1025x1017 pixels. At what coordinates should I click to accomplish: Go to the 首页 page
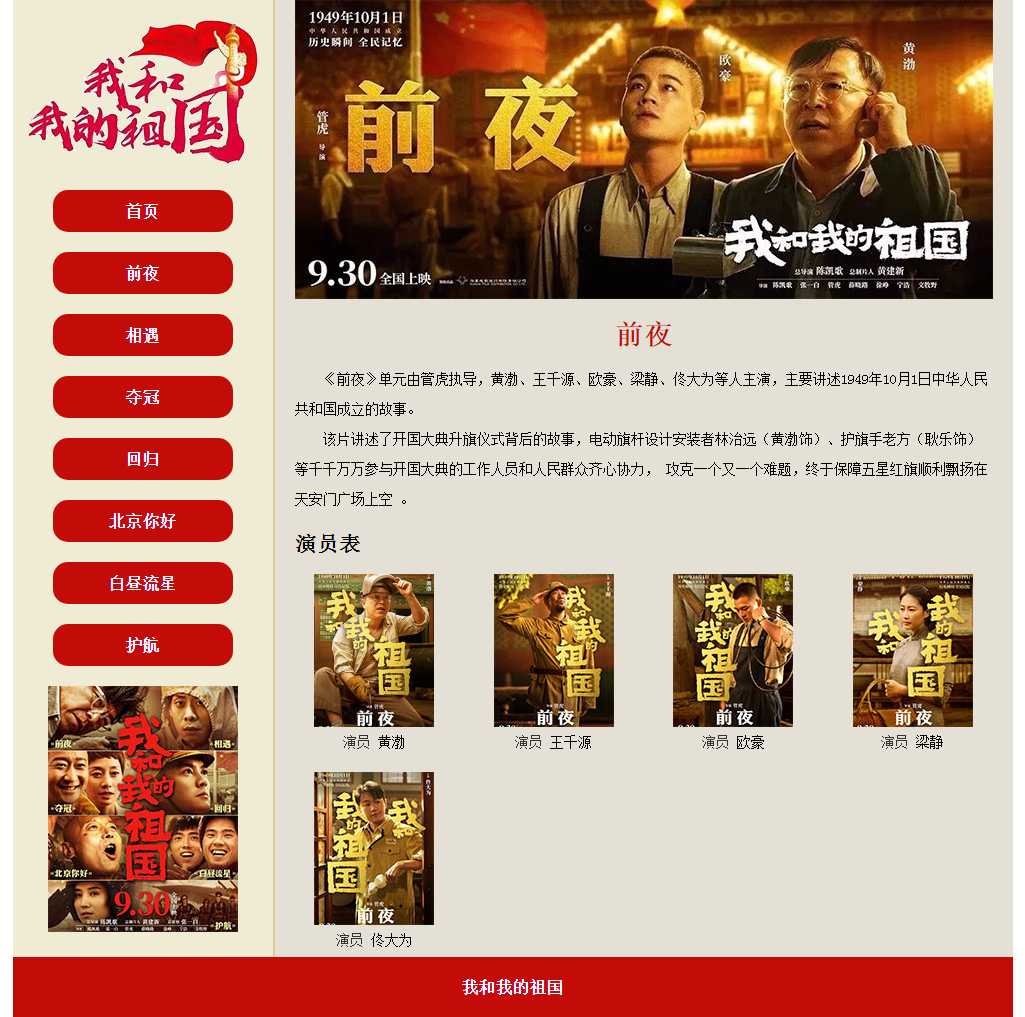142,211
